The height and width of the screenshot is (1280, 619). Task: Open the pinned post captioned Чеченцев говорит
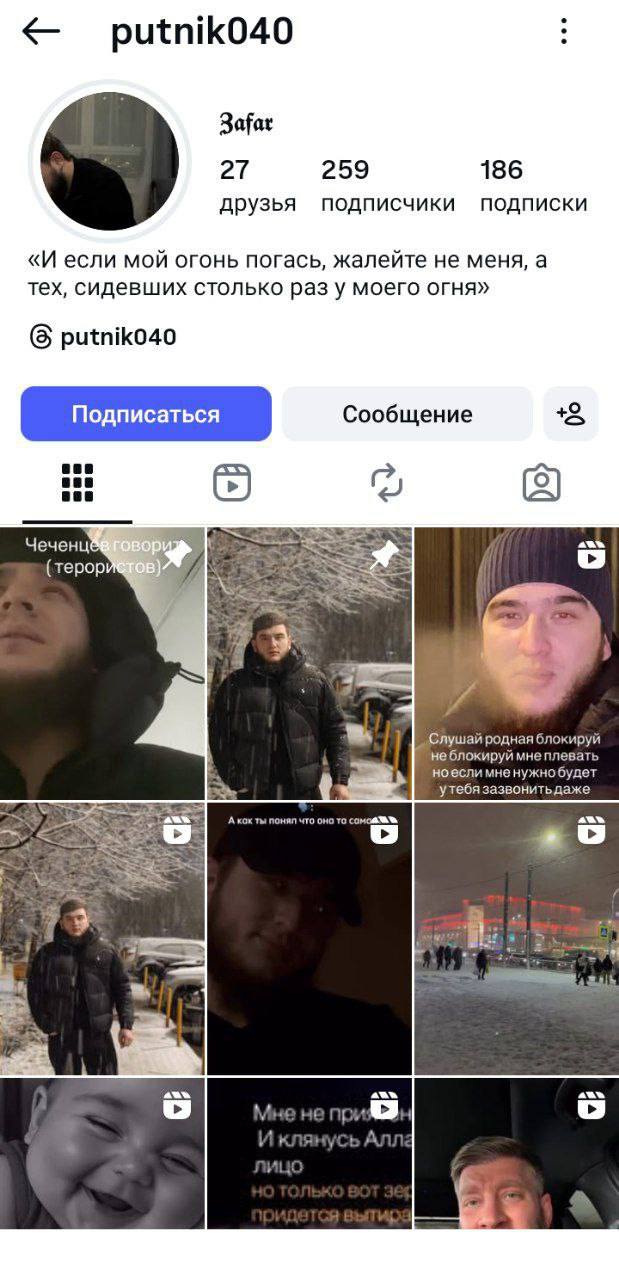coord(101,664)
